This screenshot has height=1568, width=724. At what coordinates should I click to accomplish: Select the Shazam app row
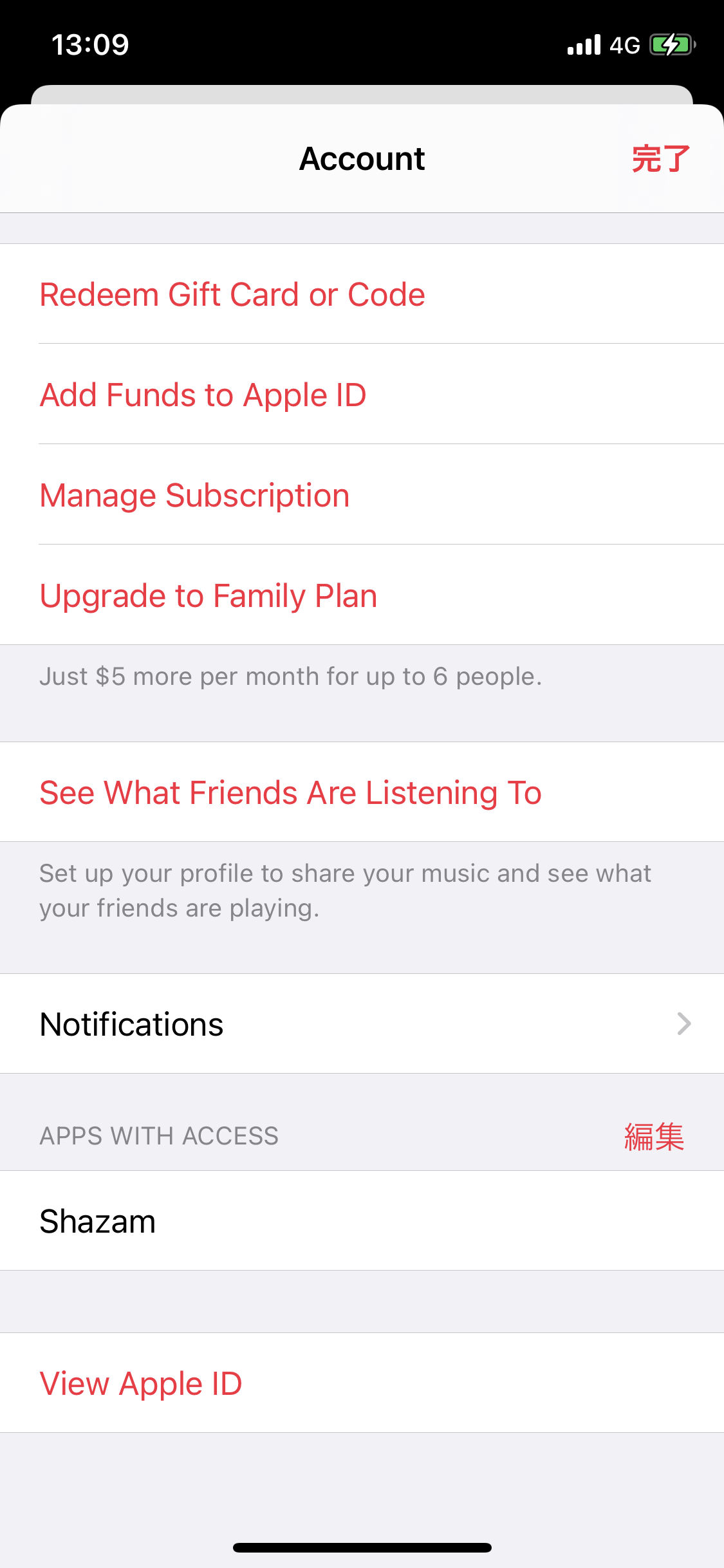[x=362, y=1221]
